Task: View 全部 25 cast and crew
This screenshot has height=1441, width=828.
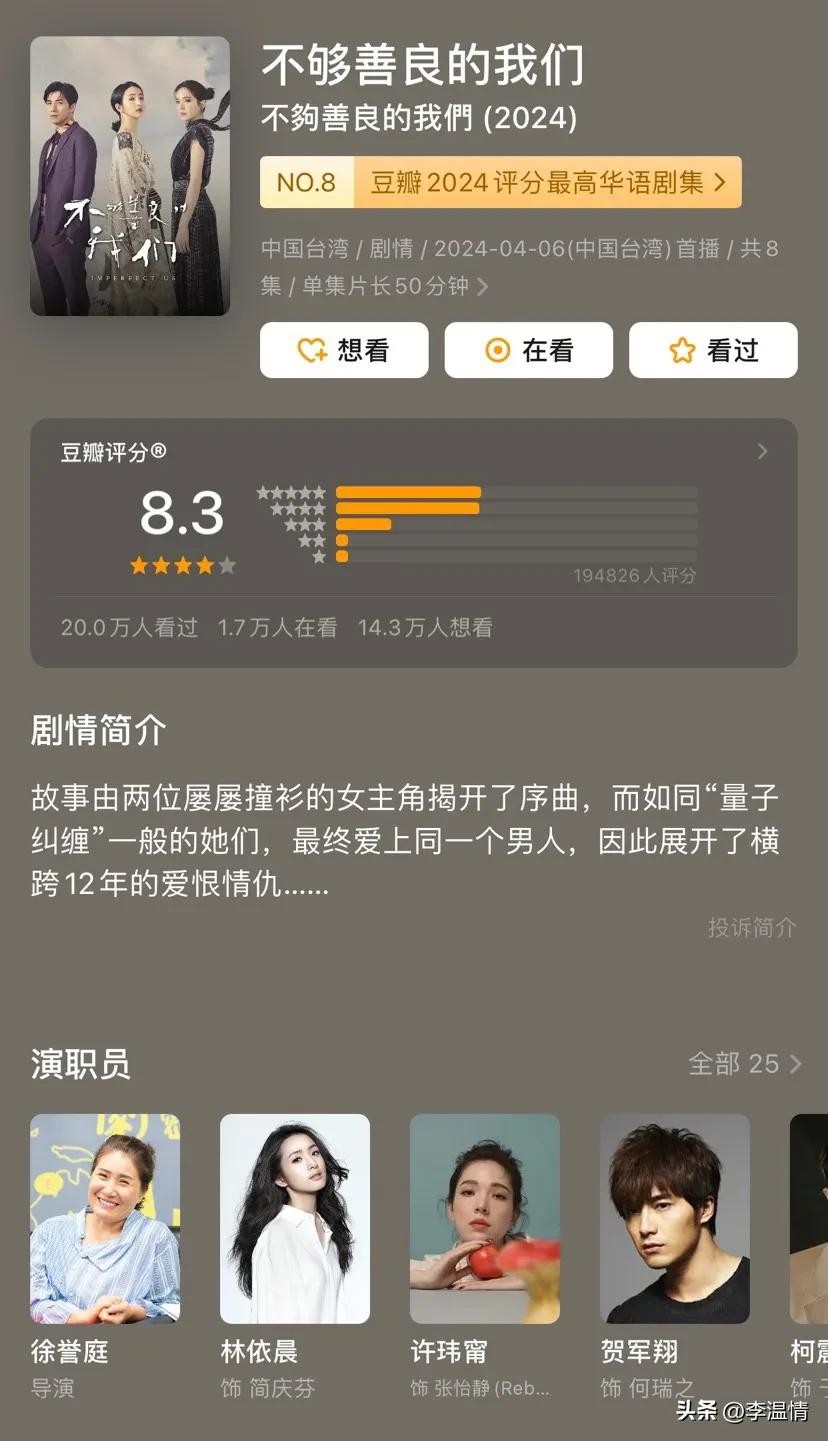Action: coord(745,1063)
